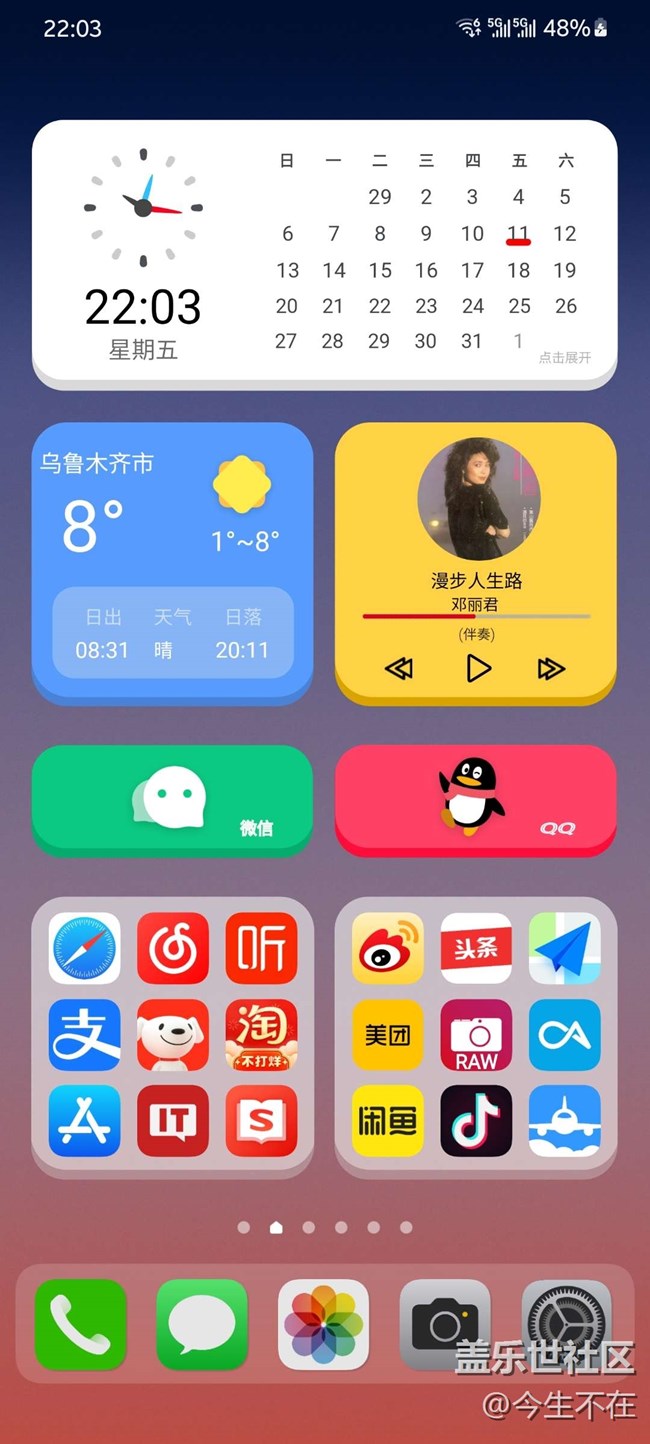Go back to previous track
Screen dimensions: 650x1444
point(399,669)
